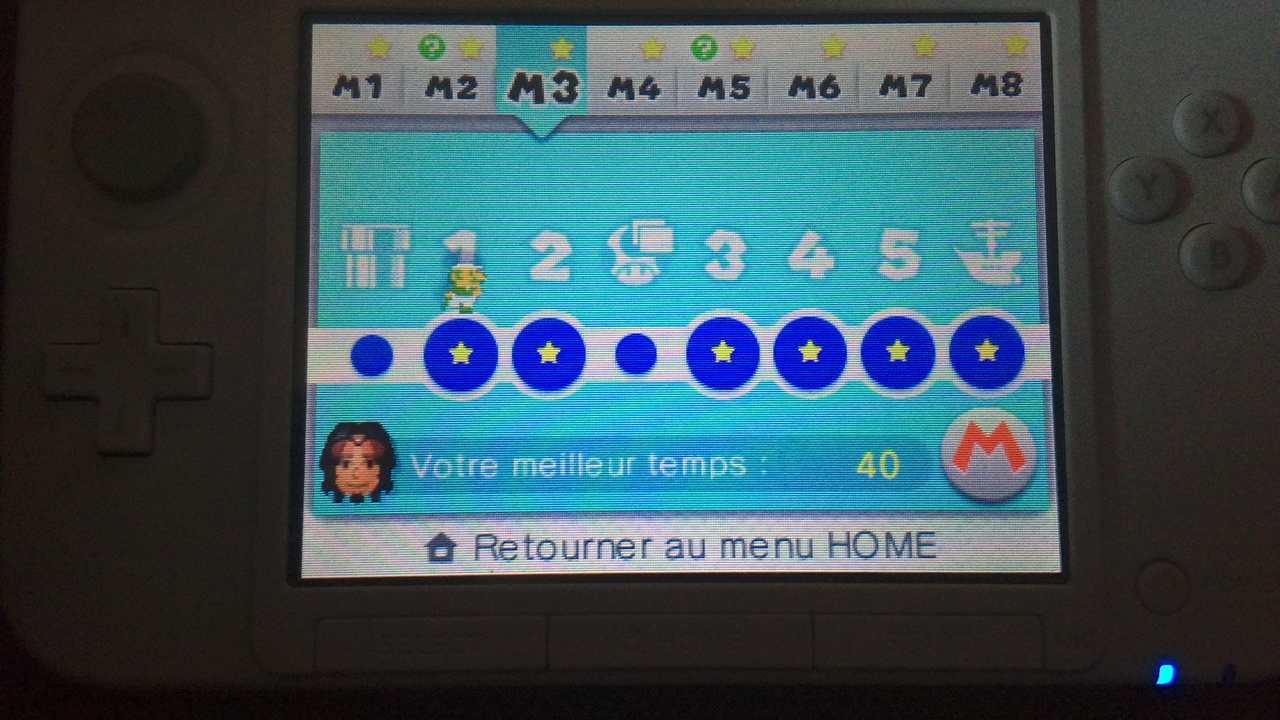Select the mushroom house node

pos(635,354)
